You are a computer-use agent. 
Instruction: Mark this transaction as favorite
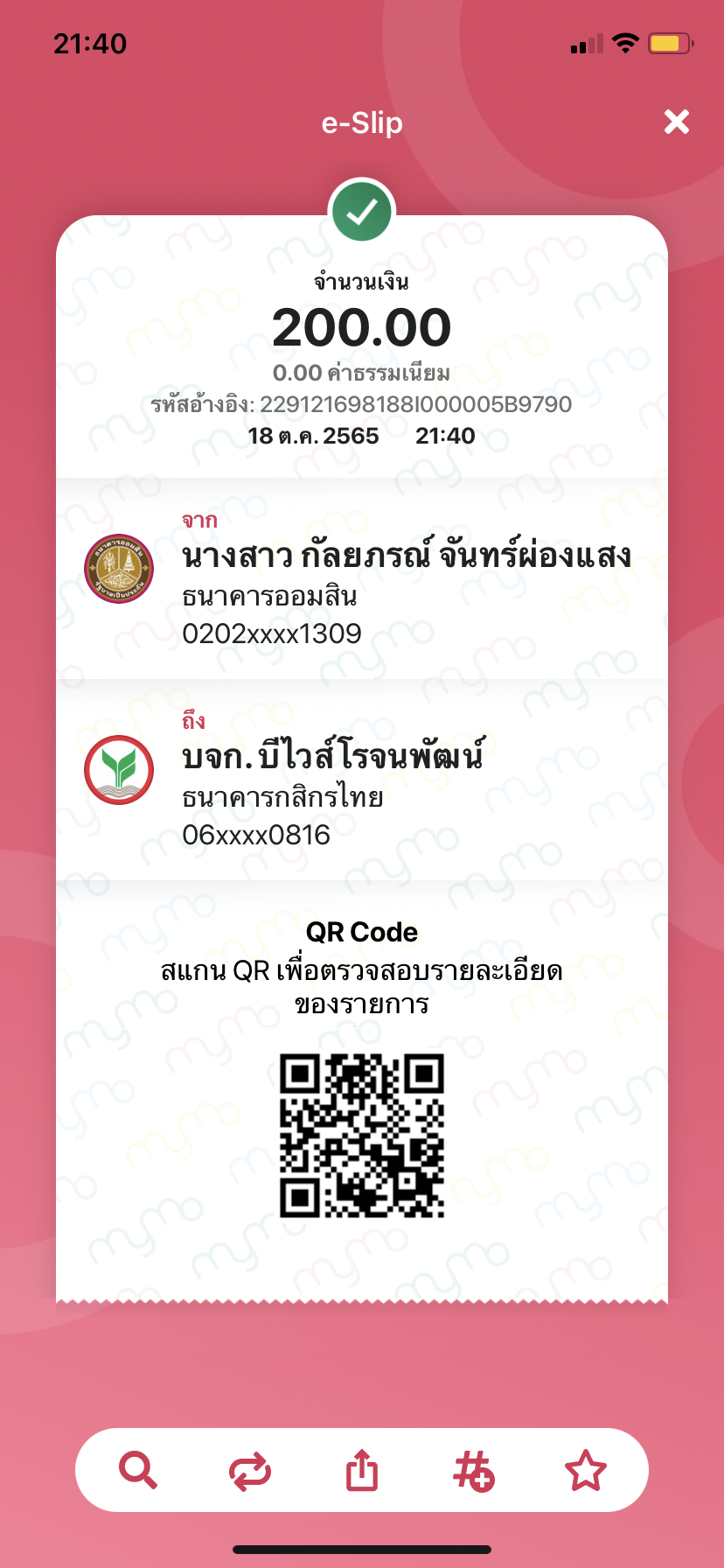click(x=586, y=1470)
